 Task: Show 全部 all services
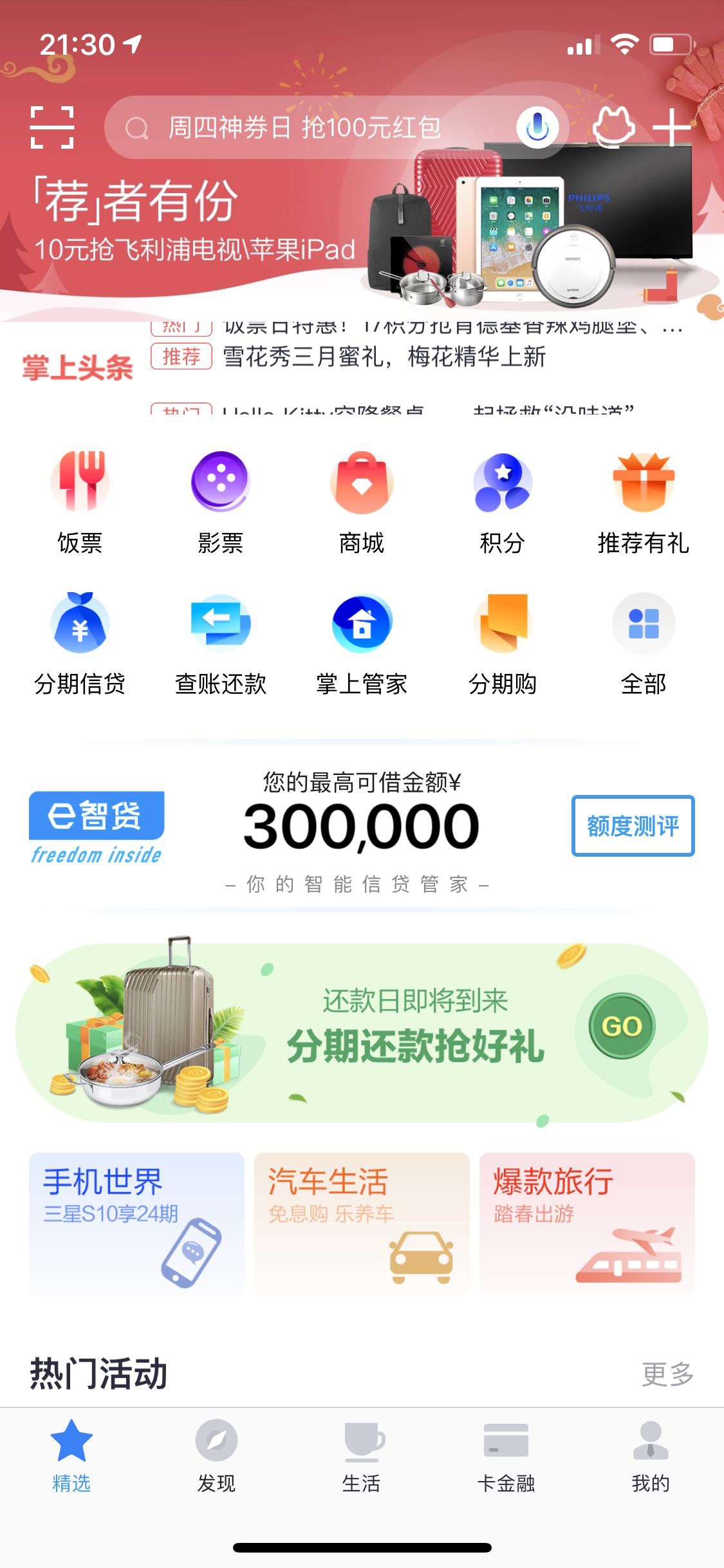coord(644,644)
